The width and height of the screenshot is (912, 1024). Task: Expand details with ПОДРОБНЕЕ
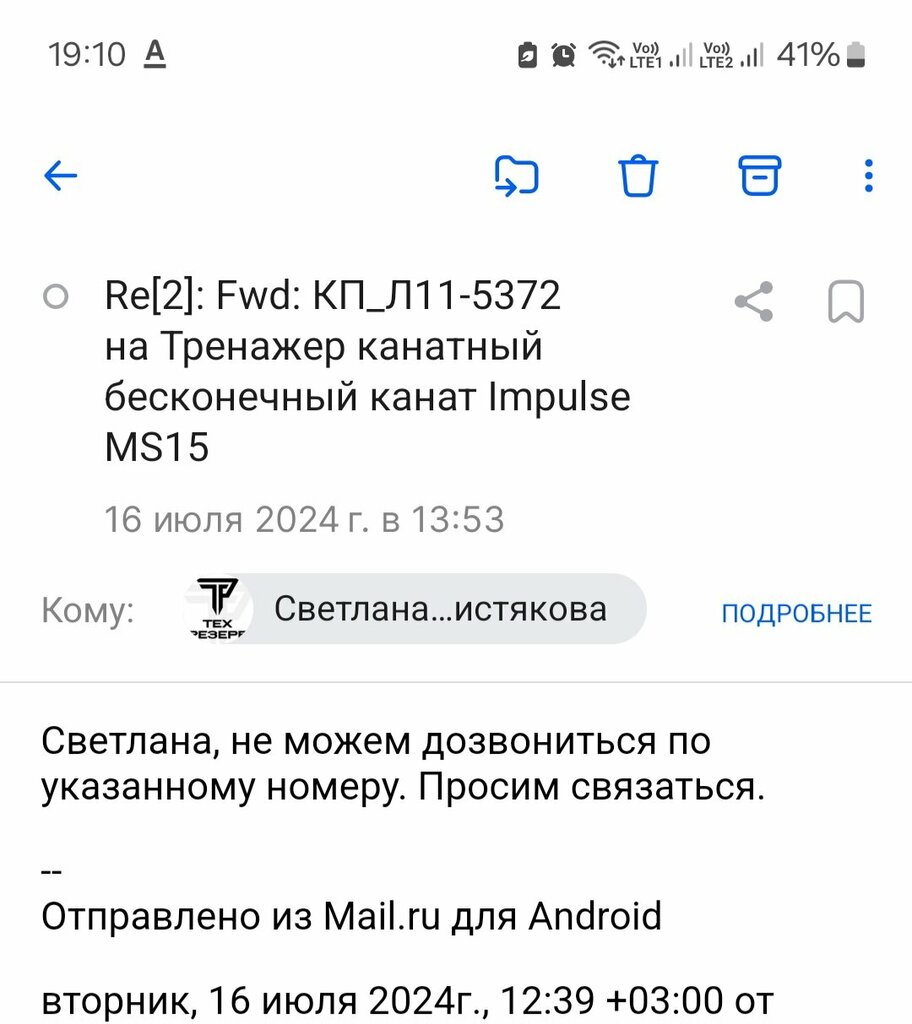(796, 613)
